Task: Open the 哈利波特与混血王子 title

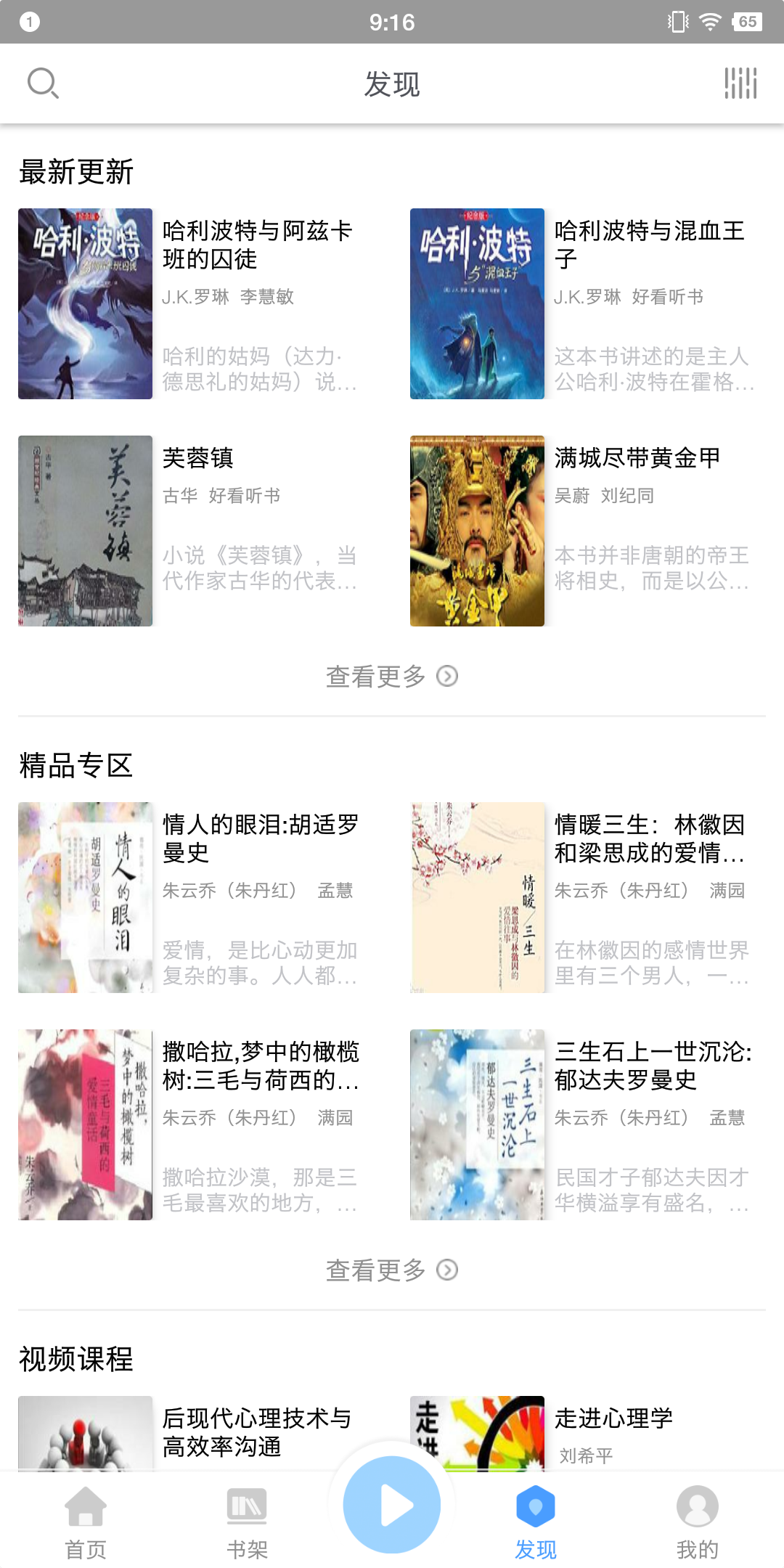Action: click(x=648, y=245)
